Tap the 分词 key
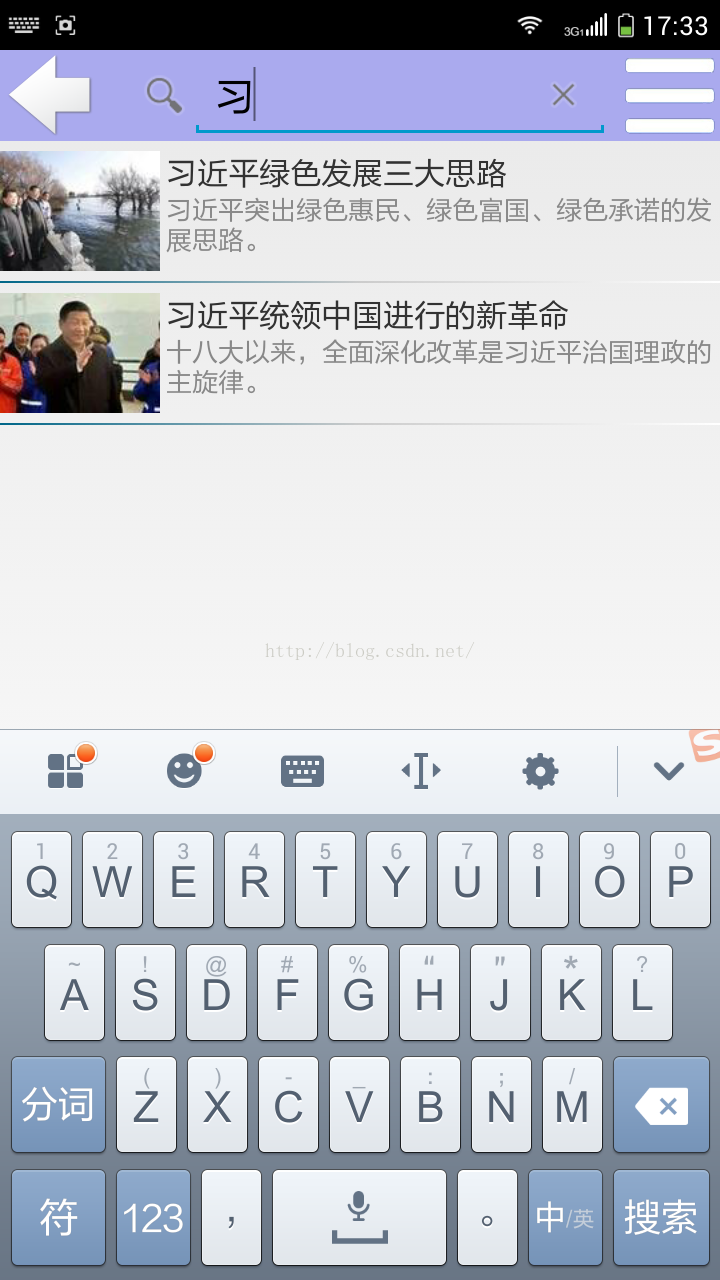The image size is (720, 1280). pos(58,1105)
